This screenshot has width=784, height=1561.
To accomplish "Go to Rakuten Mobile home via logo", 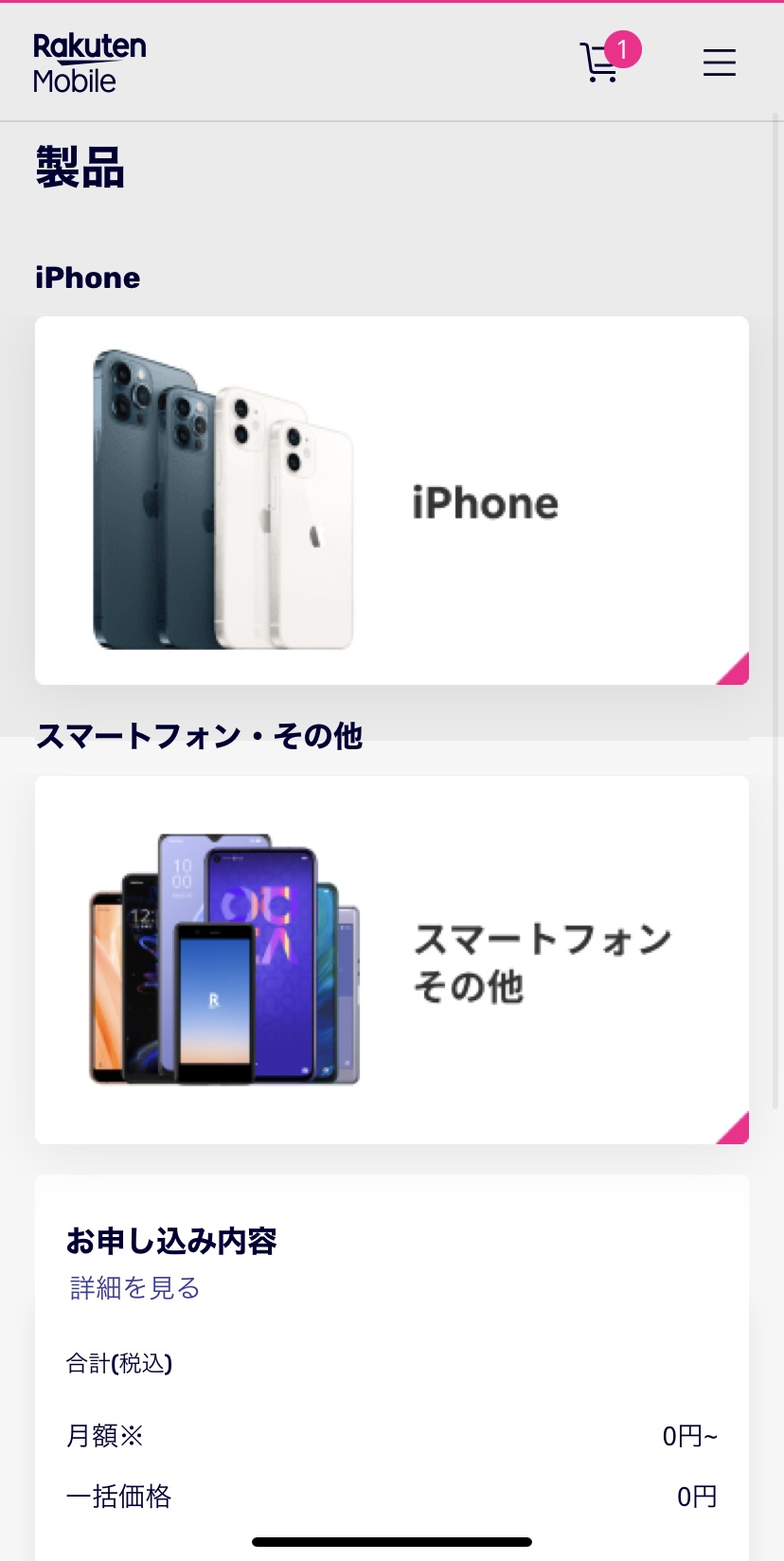I will tap(90, 63).
